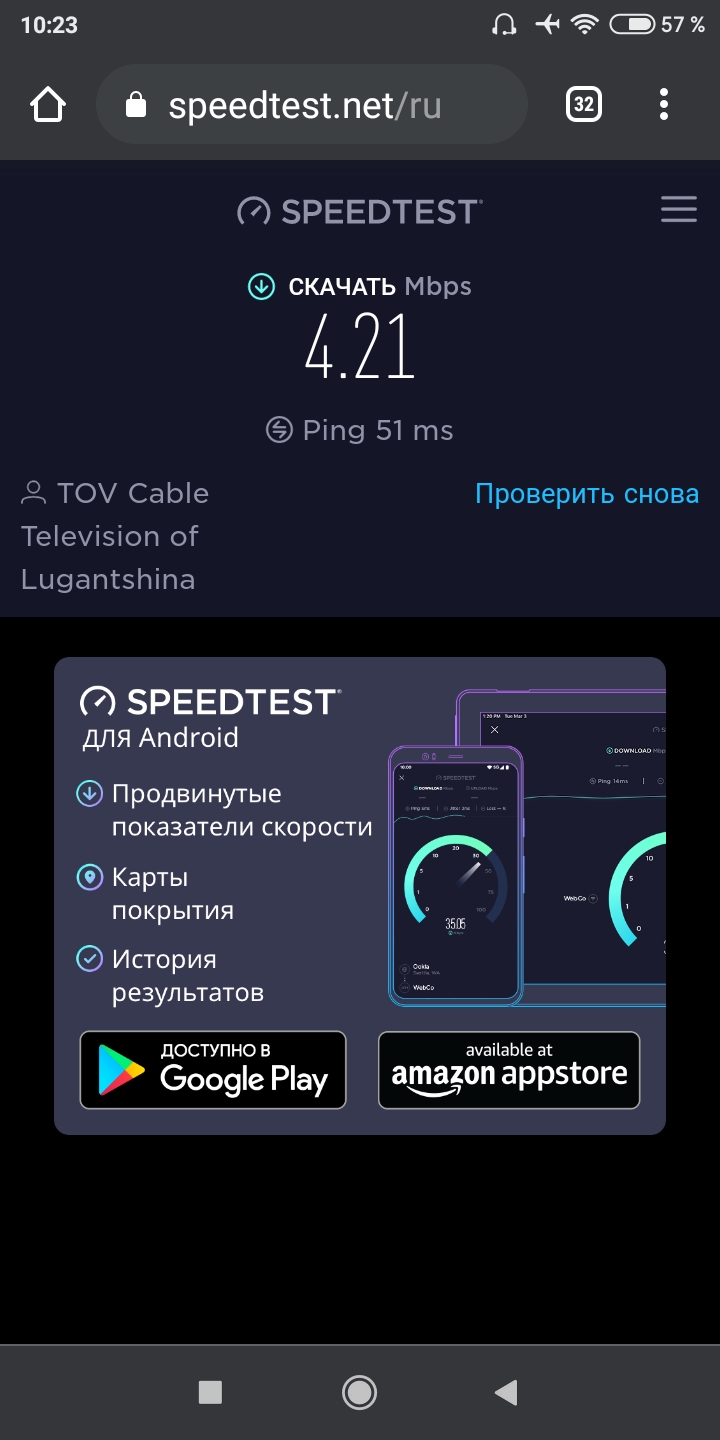Image resolution: width=720 pixels, height=1440 pixels.
Task: Open the browser home page button
Action: click(48, 105)
